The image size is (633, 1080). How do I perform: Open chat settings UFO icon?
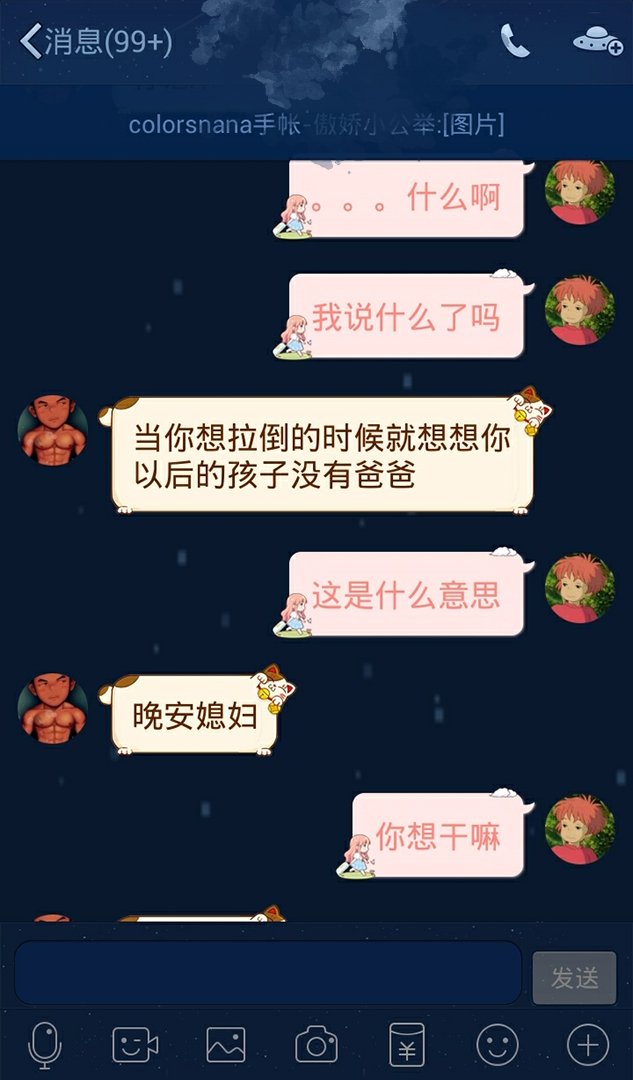tap(597, 41)
